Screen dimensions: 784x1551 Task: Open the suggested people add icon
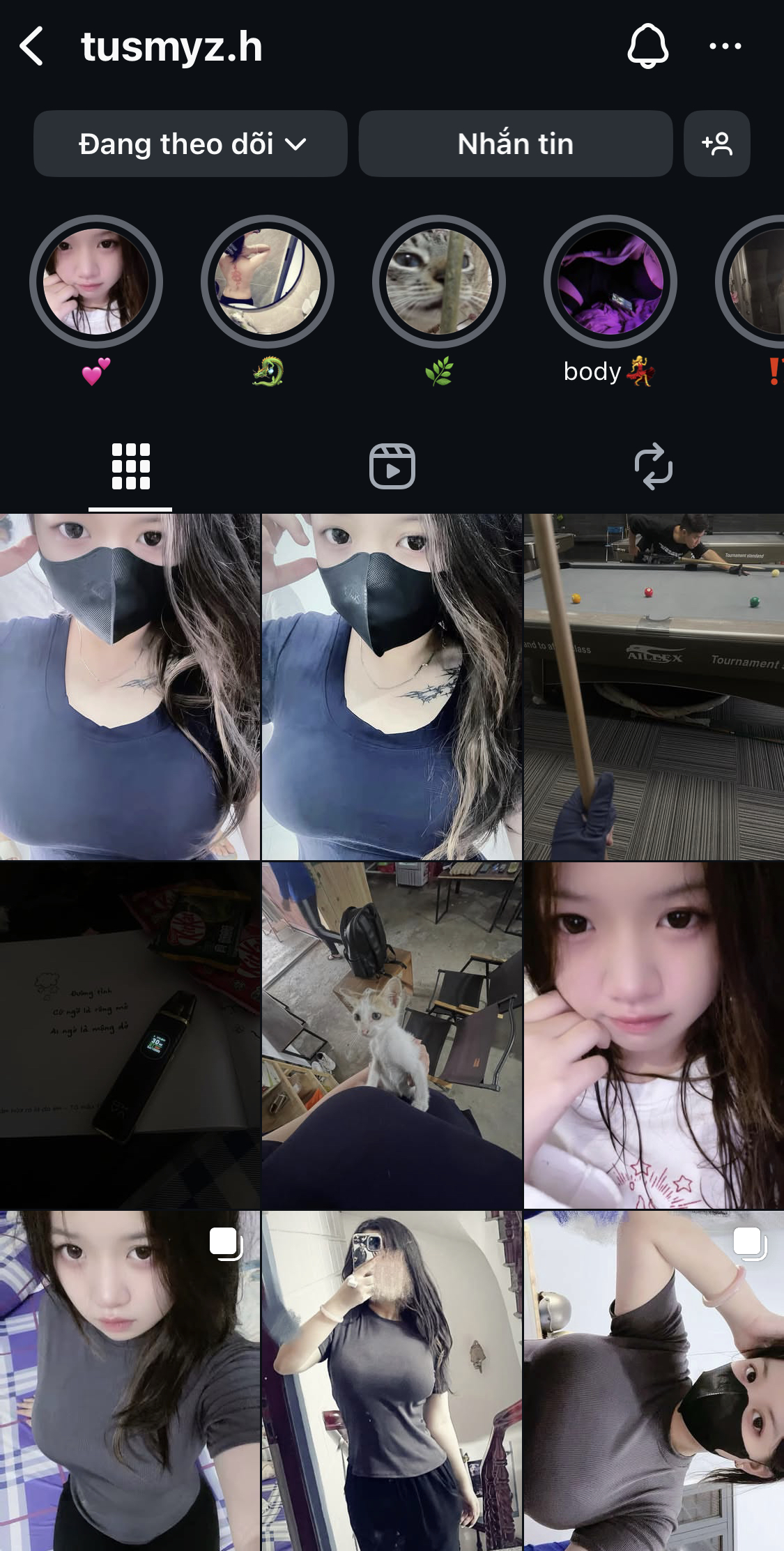click(x=716, y=144)
